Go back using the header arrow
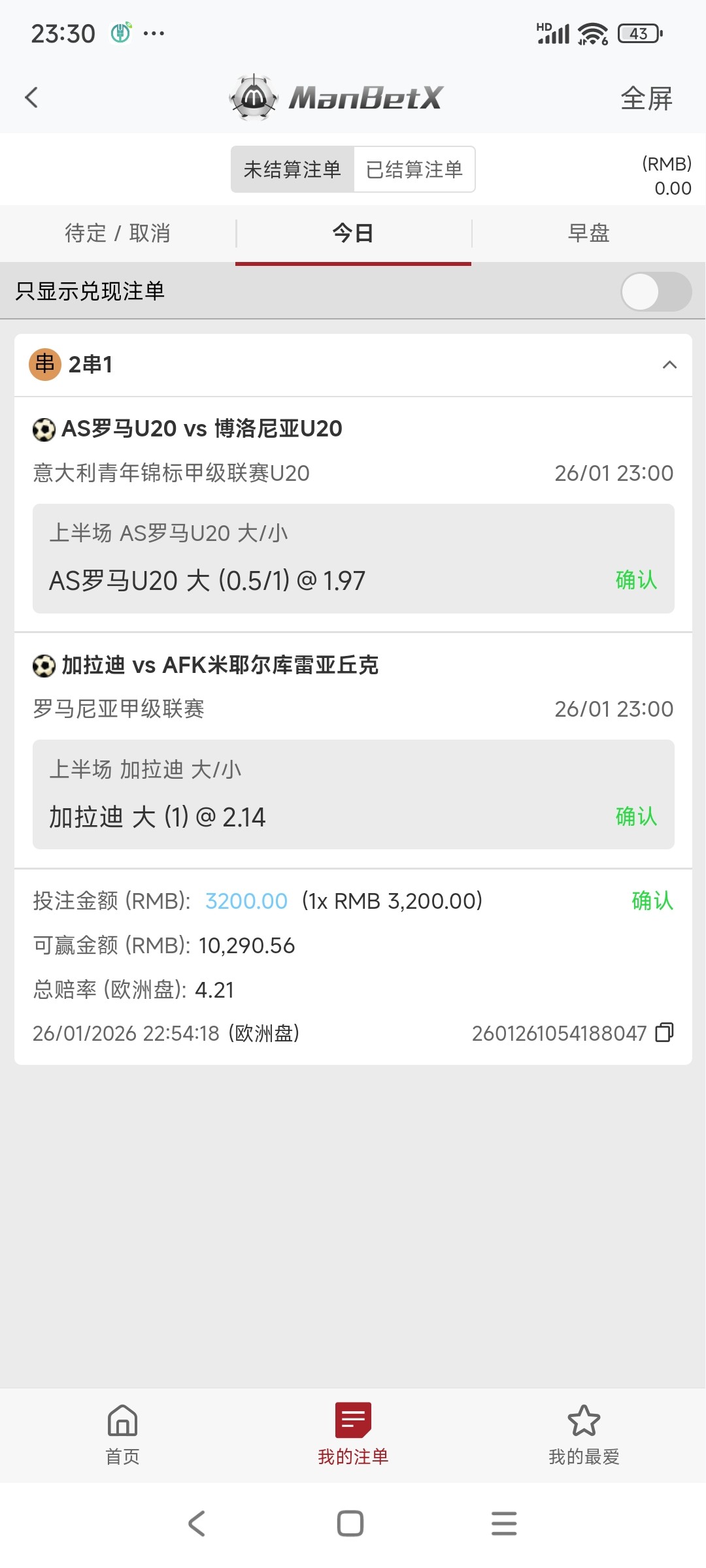706x1568 pixels. pos(31,98)
